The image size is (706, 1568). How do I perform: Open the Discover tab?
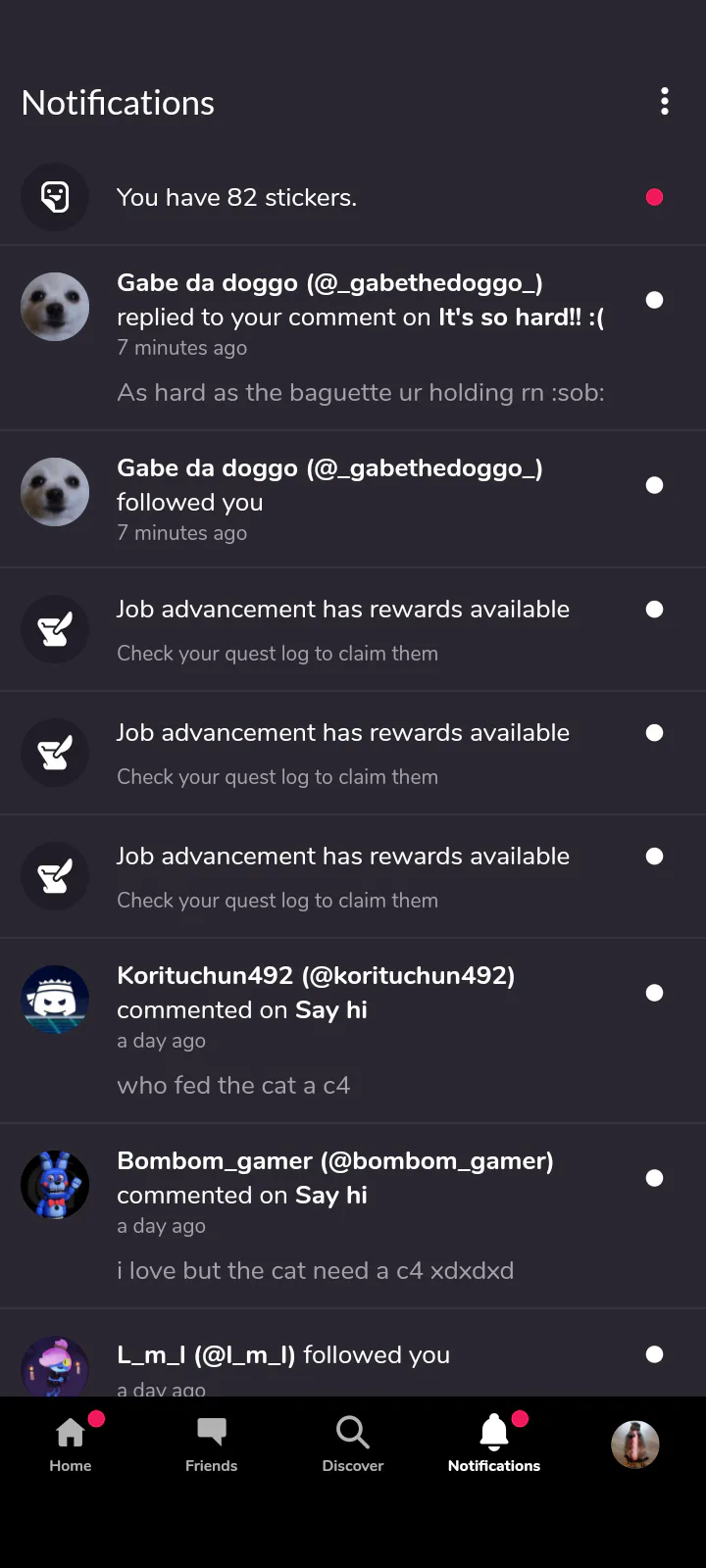(x=353, y=1444)
